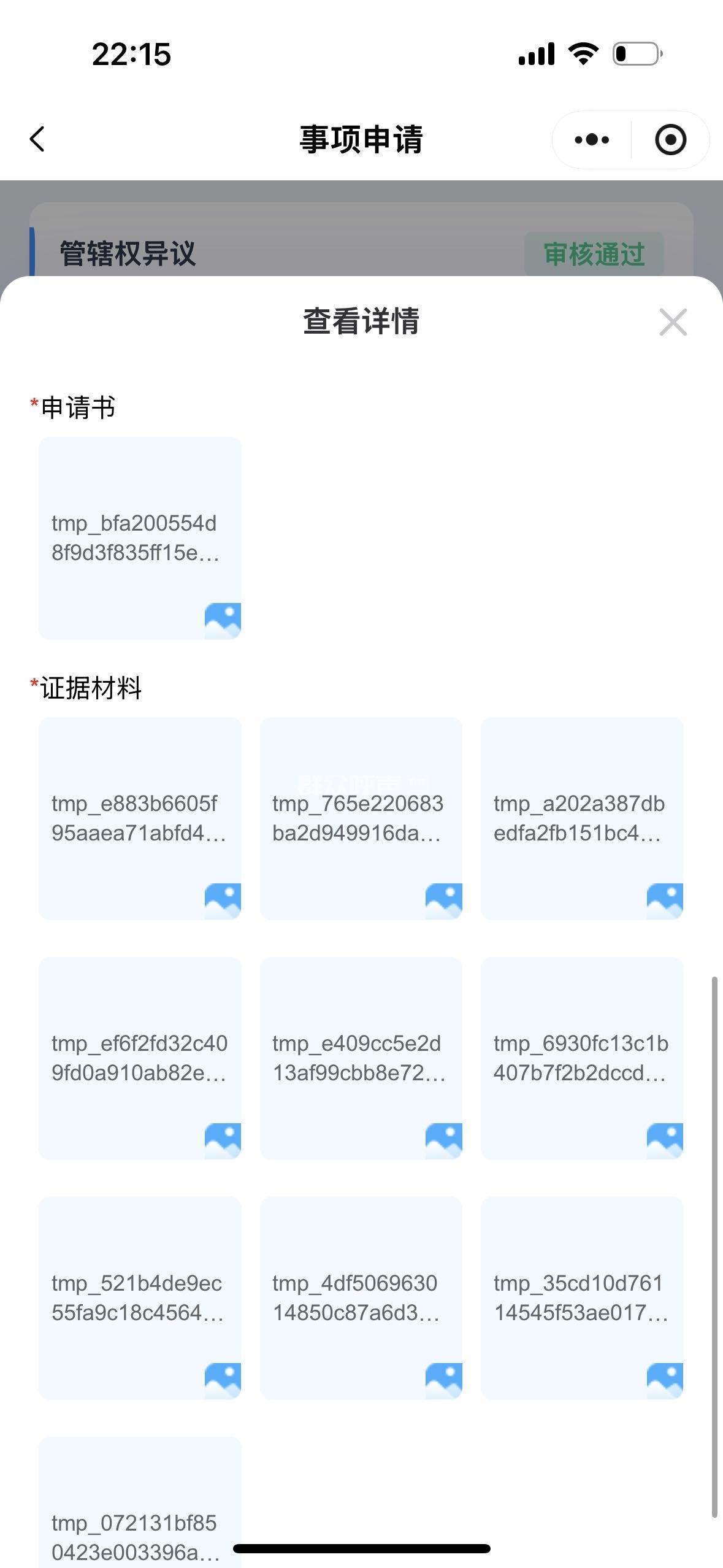Close the 查看详情 panel
The height and width of the screenshot is (1568, 723).
click(x=673, y=322)
